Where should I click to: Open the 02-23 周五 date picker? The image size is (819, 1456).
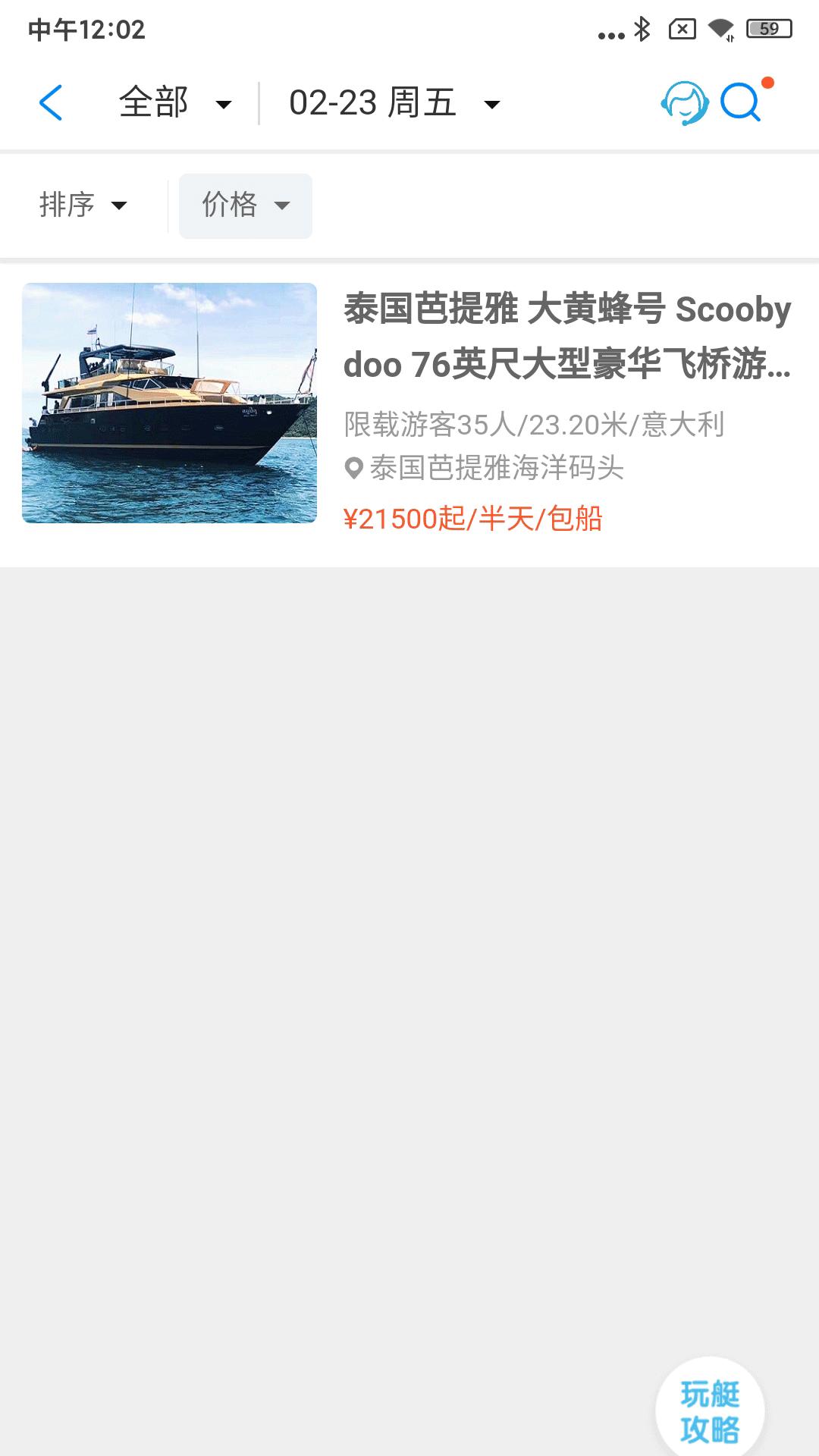click(391, 102)
